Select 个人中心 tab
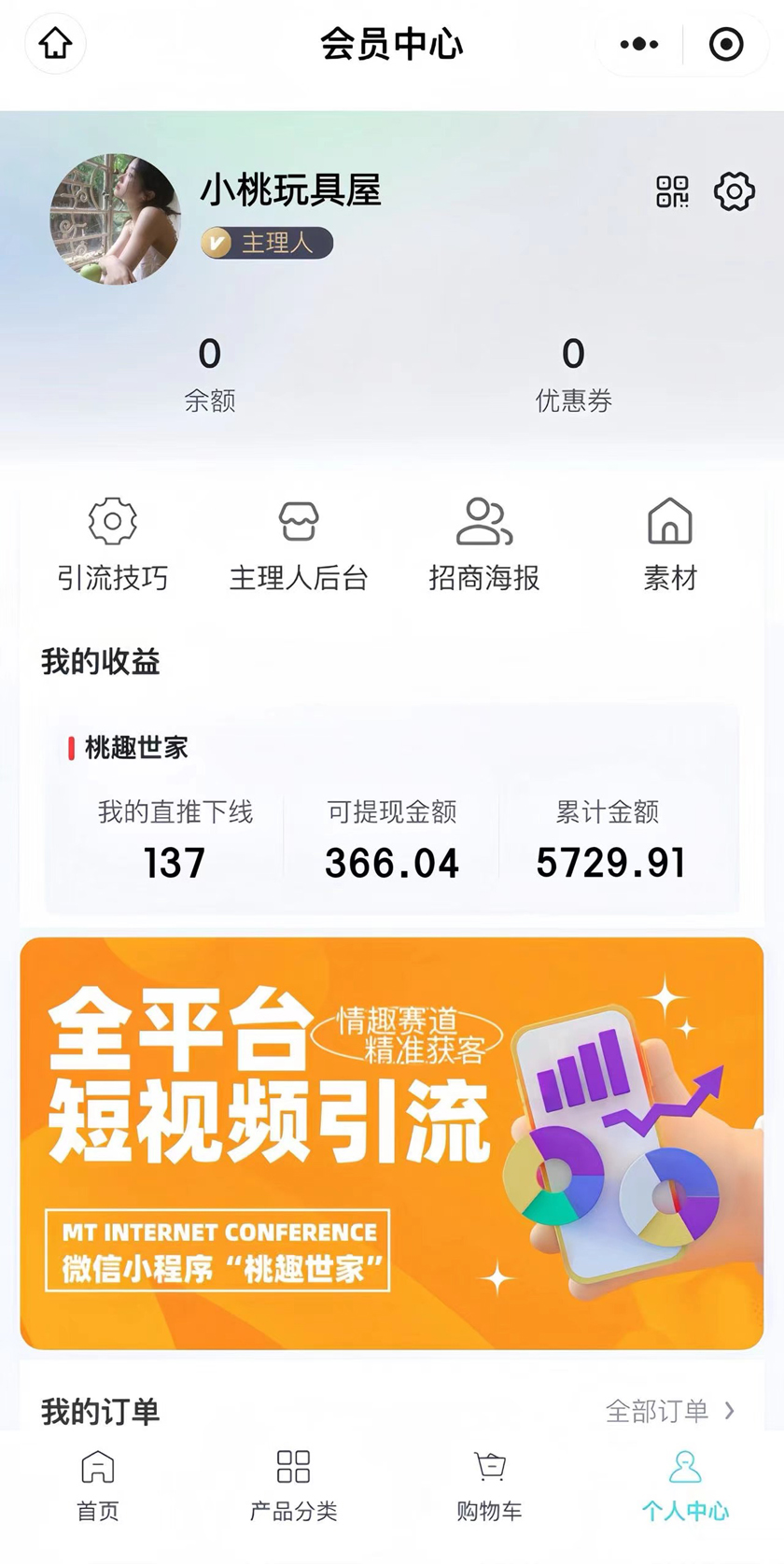Screen dimensions: 784x1564 [x=685, y=1485]
